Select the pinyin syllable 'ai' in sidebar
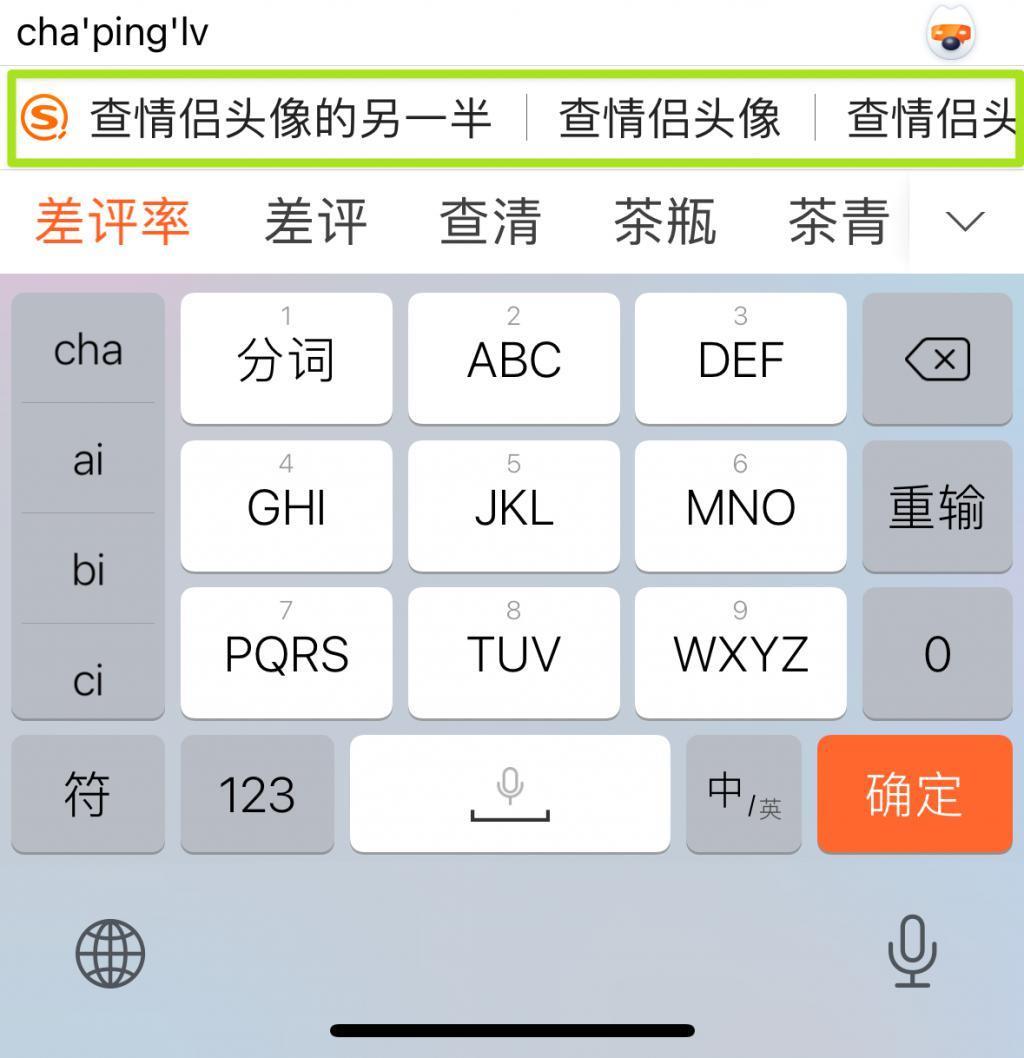The height and width of the screenshot is (1058, 1024). [88, 460]
